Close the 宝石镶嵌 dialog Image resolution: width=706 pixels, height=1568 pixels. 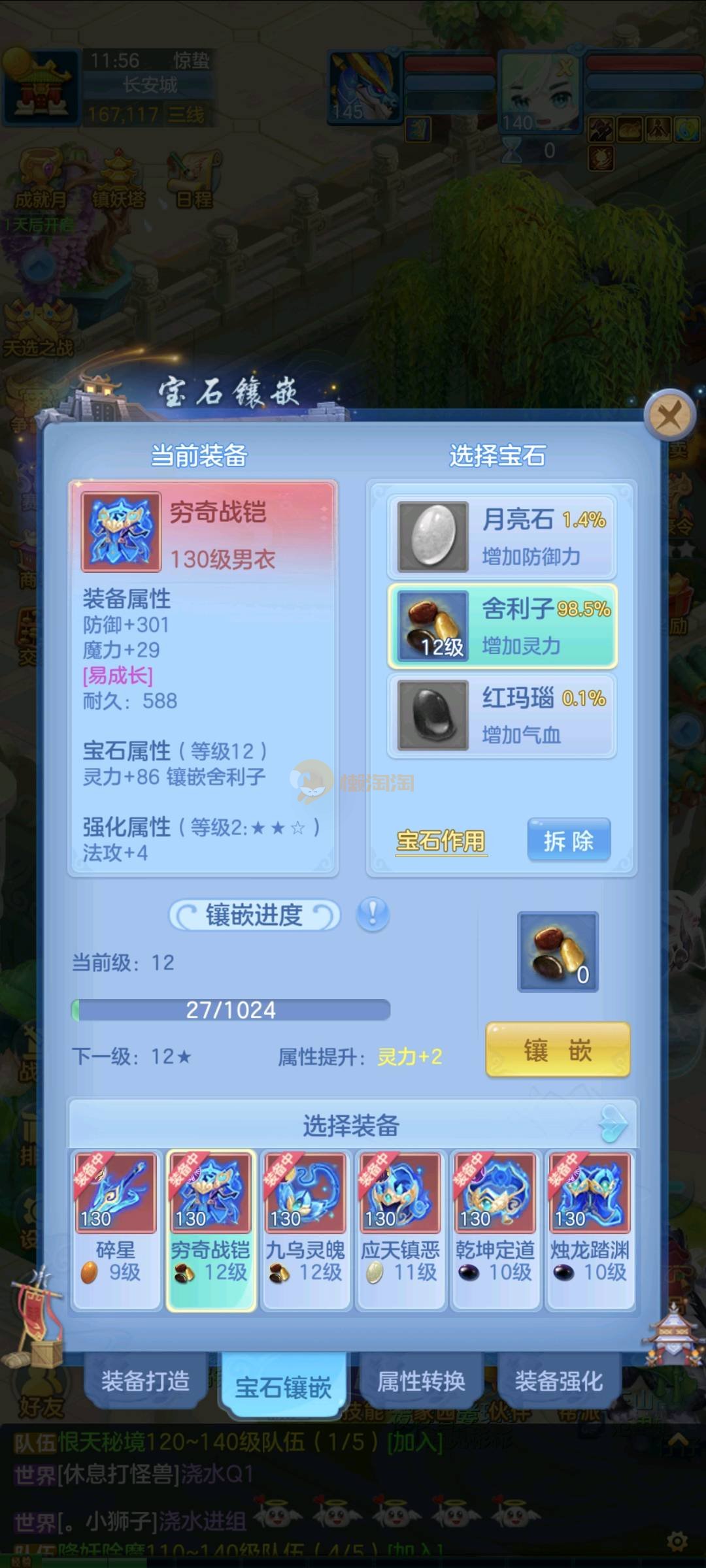point(669,415)
